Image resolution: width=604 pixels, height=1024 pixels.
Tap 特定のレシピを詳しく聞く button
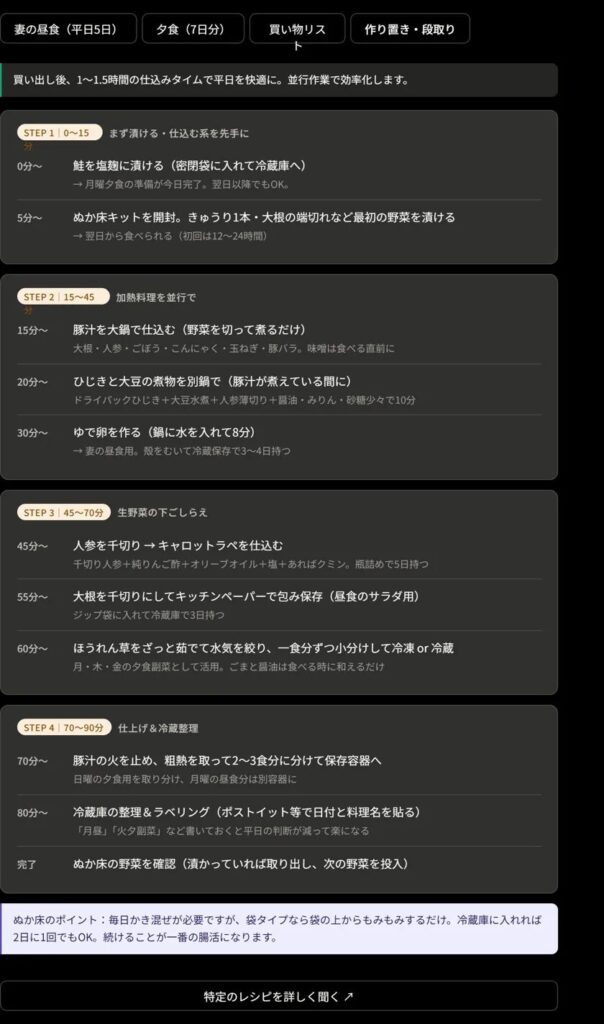point(279,996)
